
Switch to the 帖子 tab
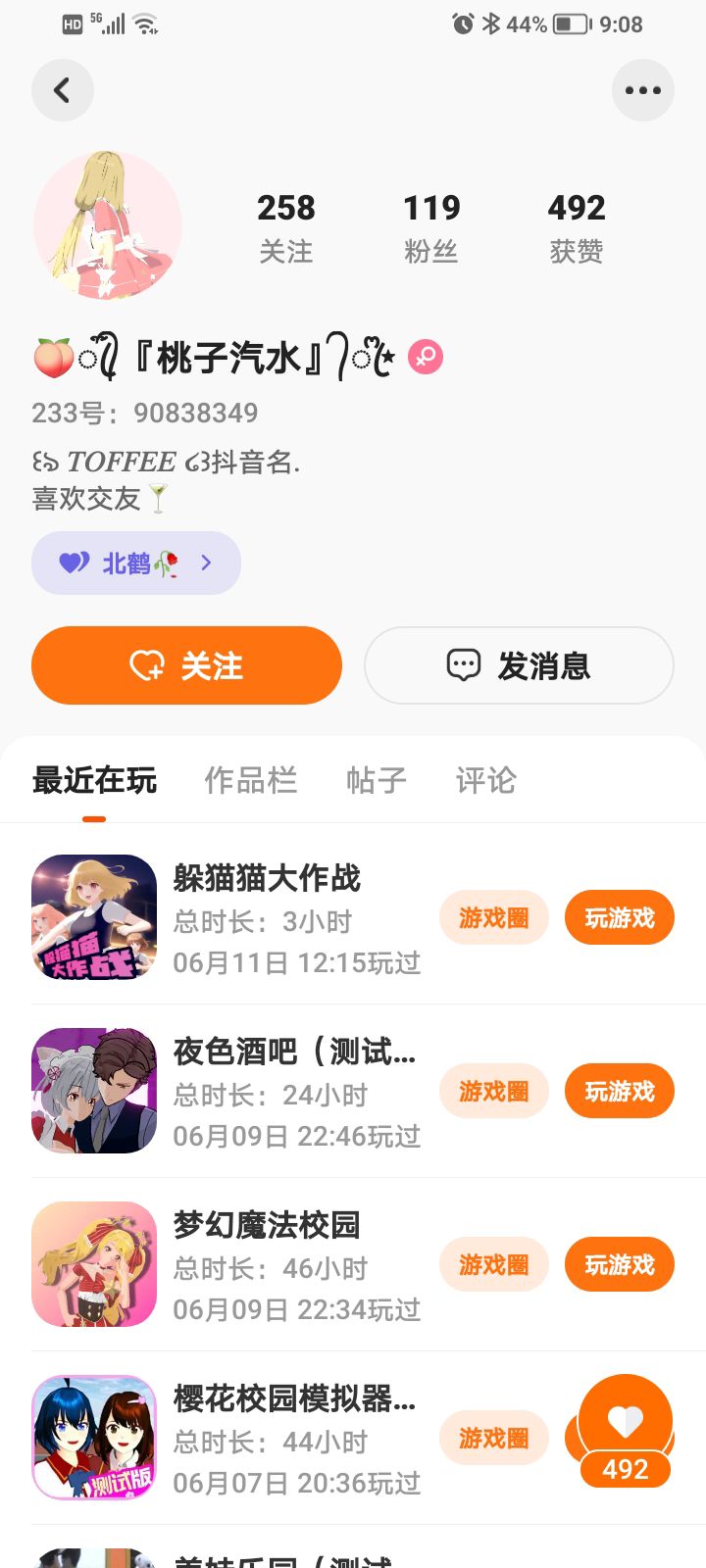pyautogui.click(x=376, y=780)
